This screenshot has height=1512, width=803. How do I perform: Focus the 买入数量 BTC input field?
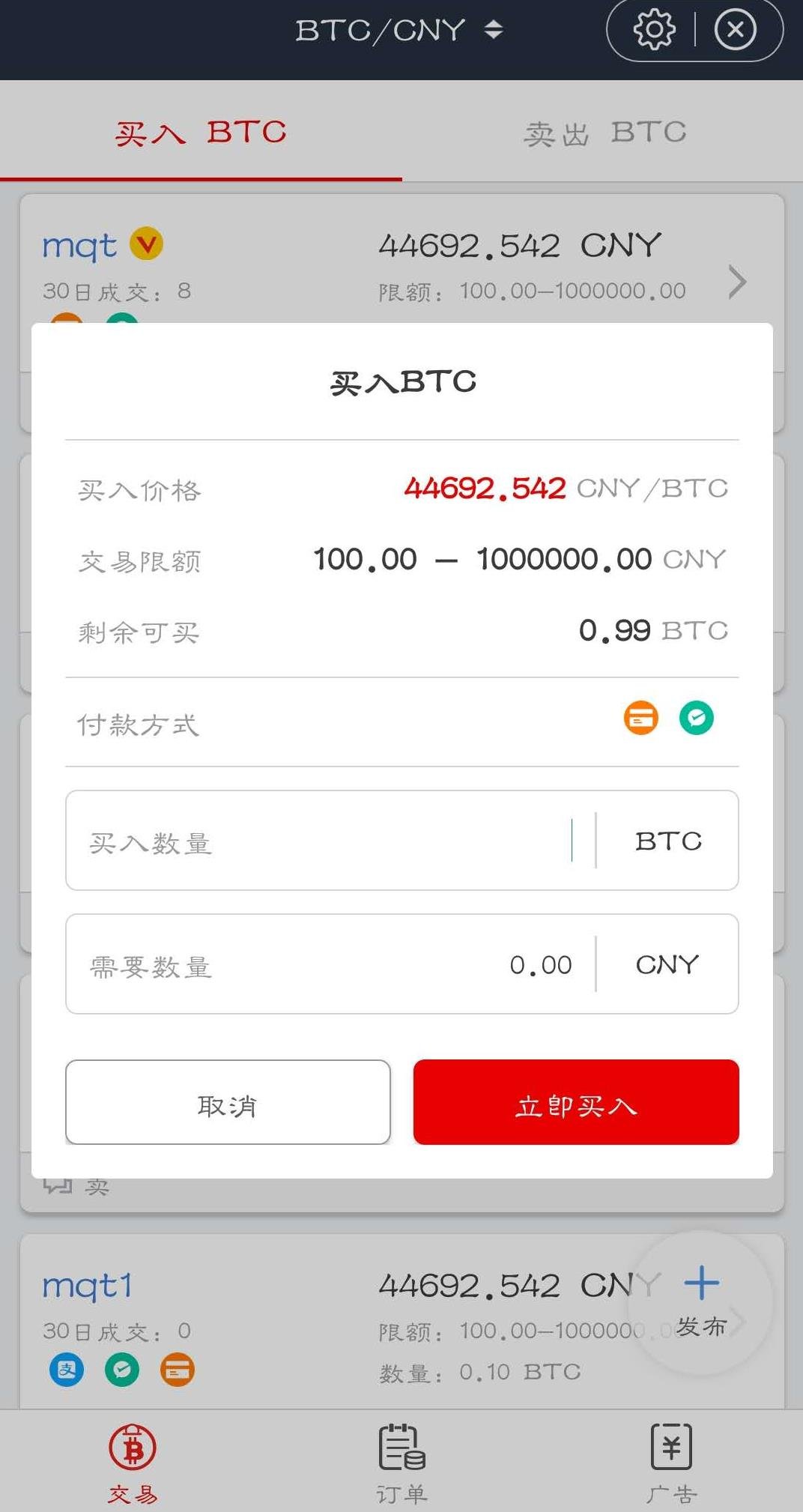[330, 841]
